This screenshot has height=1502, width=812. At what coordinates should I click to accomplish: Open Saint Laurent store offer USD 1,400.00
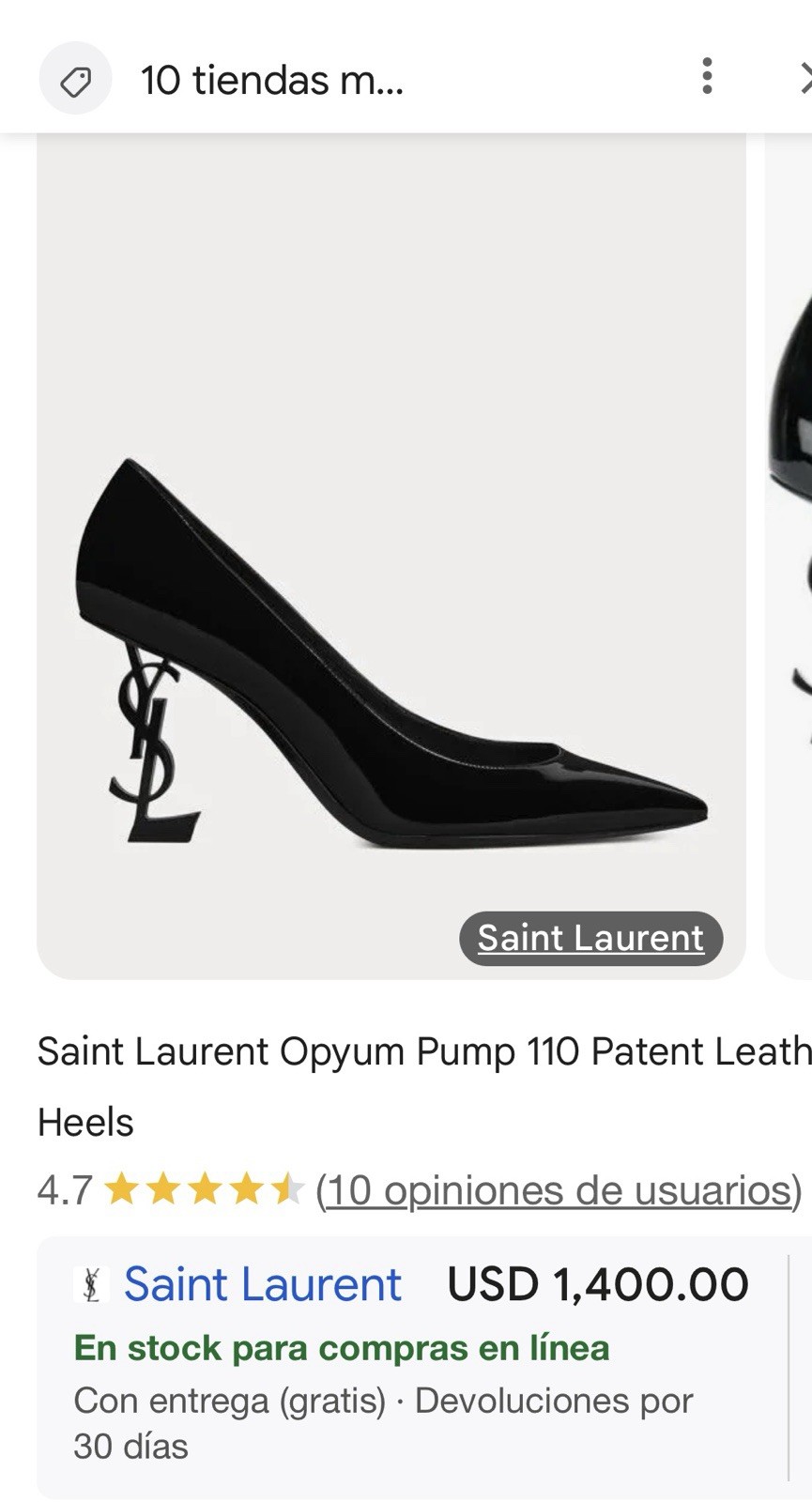point(411,1367)
